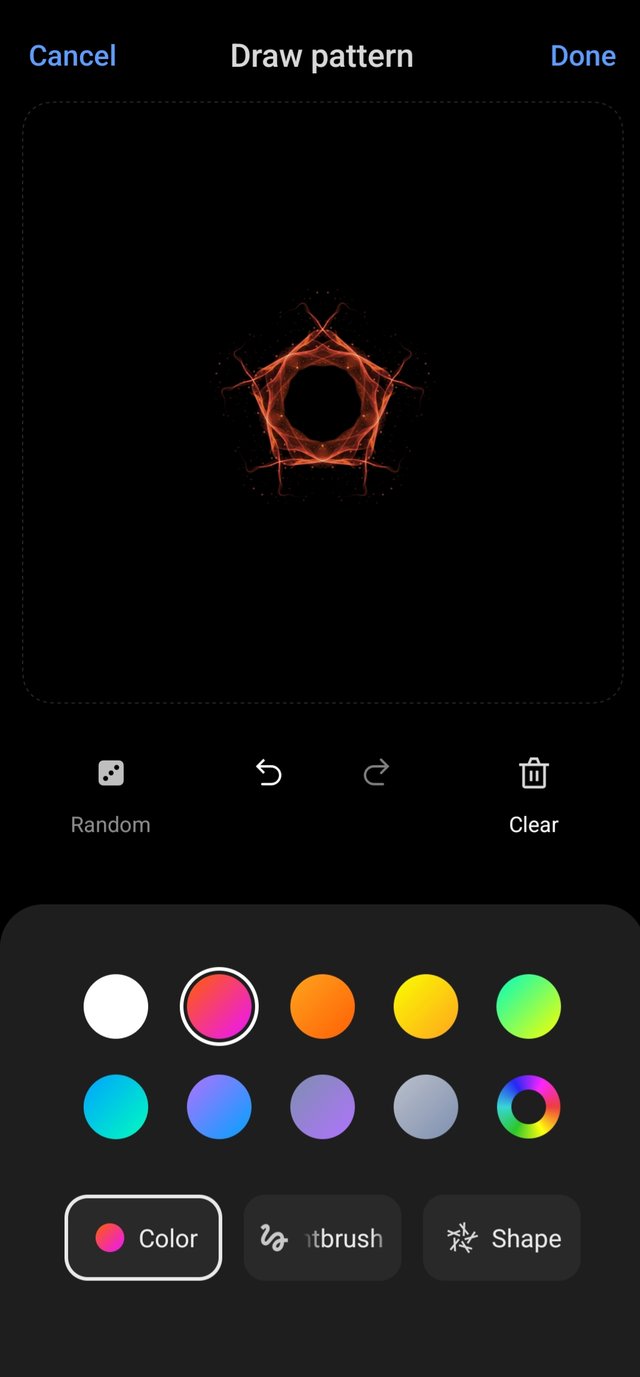Select the green gradient swatch
The height and width of the screenshot is (1377, 640).
pos(529,1006)
